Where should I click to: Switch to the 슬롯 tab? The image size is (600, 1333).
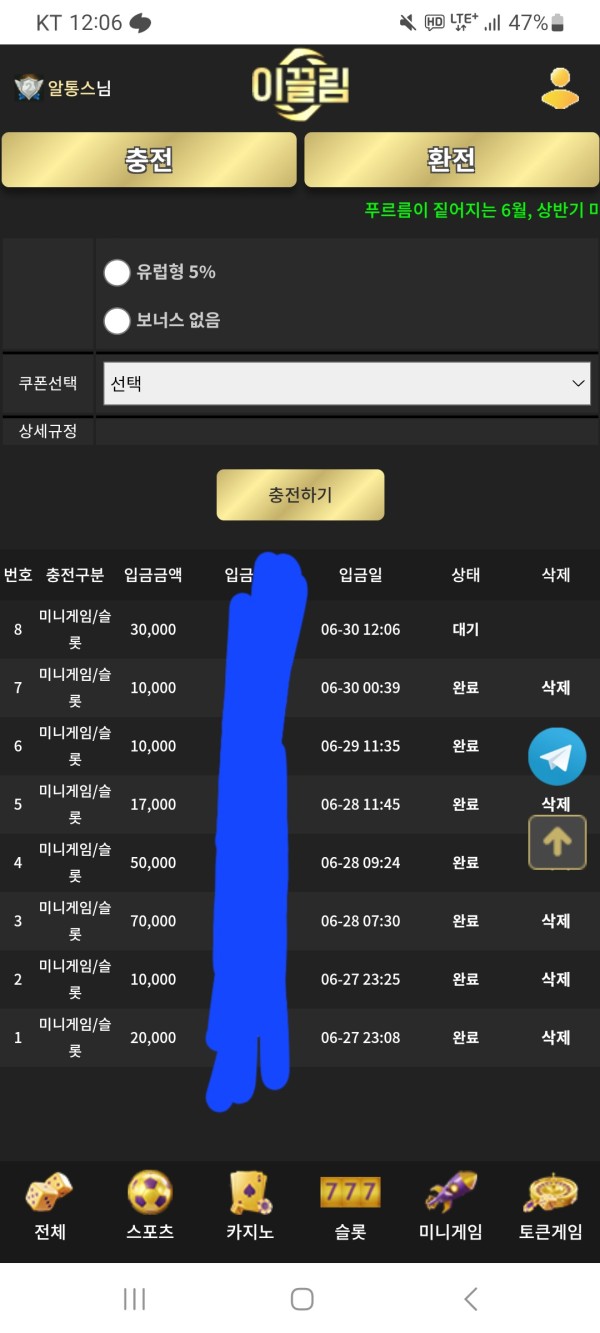[x=350, y=1207]
